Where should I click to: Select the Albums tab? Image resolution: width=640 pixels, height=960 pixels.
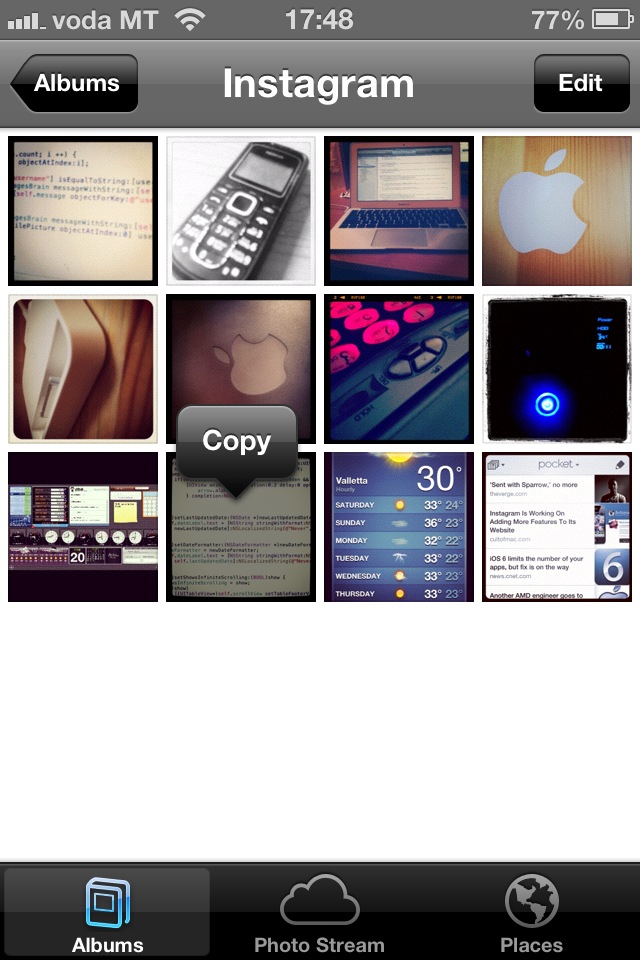click(107, 914)
